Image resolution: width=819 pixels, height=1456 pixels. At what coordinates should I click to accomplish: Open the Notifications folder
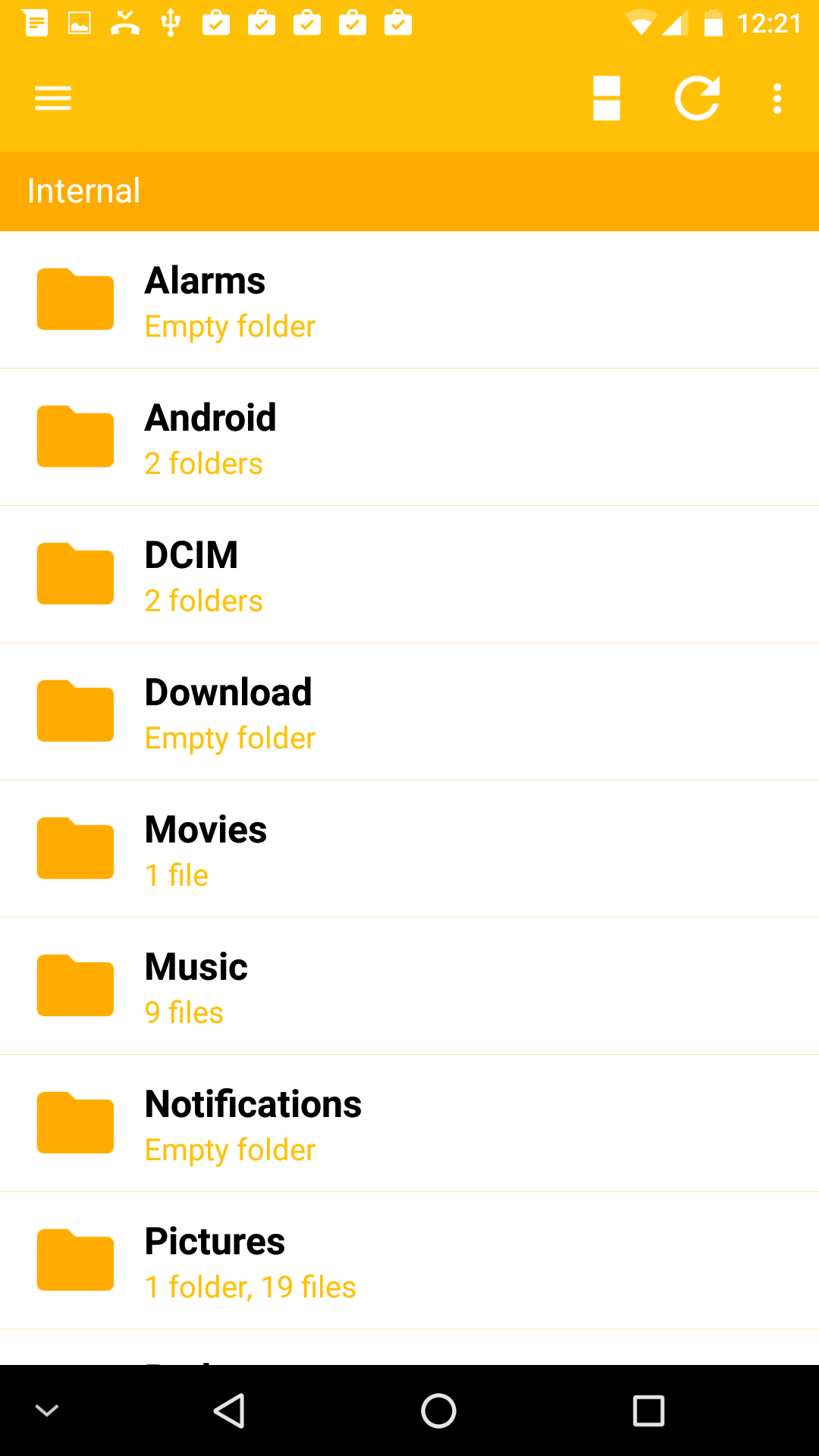(x=409, y=1124)
